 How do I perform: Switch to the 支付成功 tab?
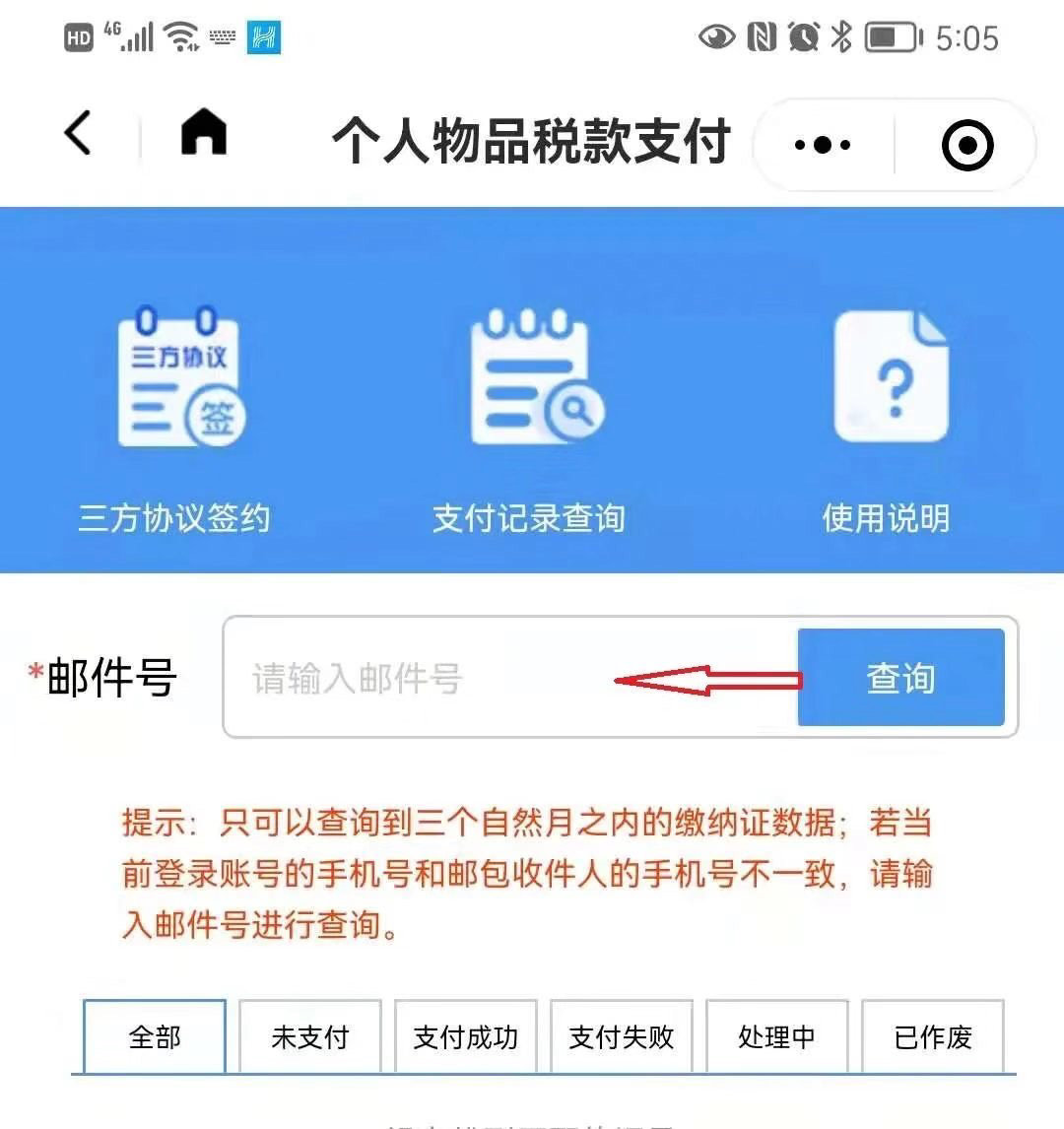pos(466,1036)
